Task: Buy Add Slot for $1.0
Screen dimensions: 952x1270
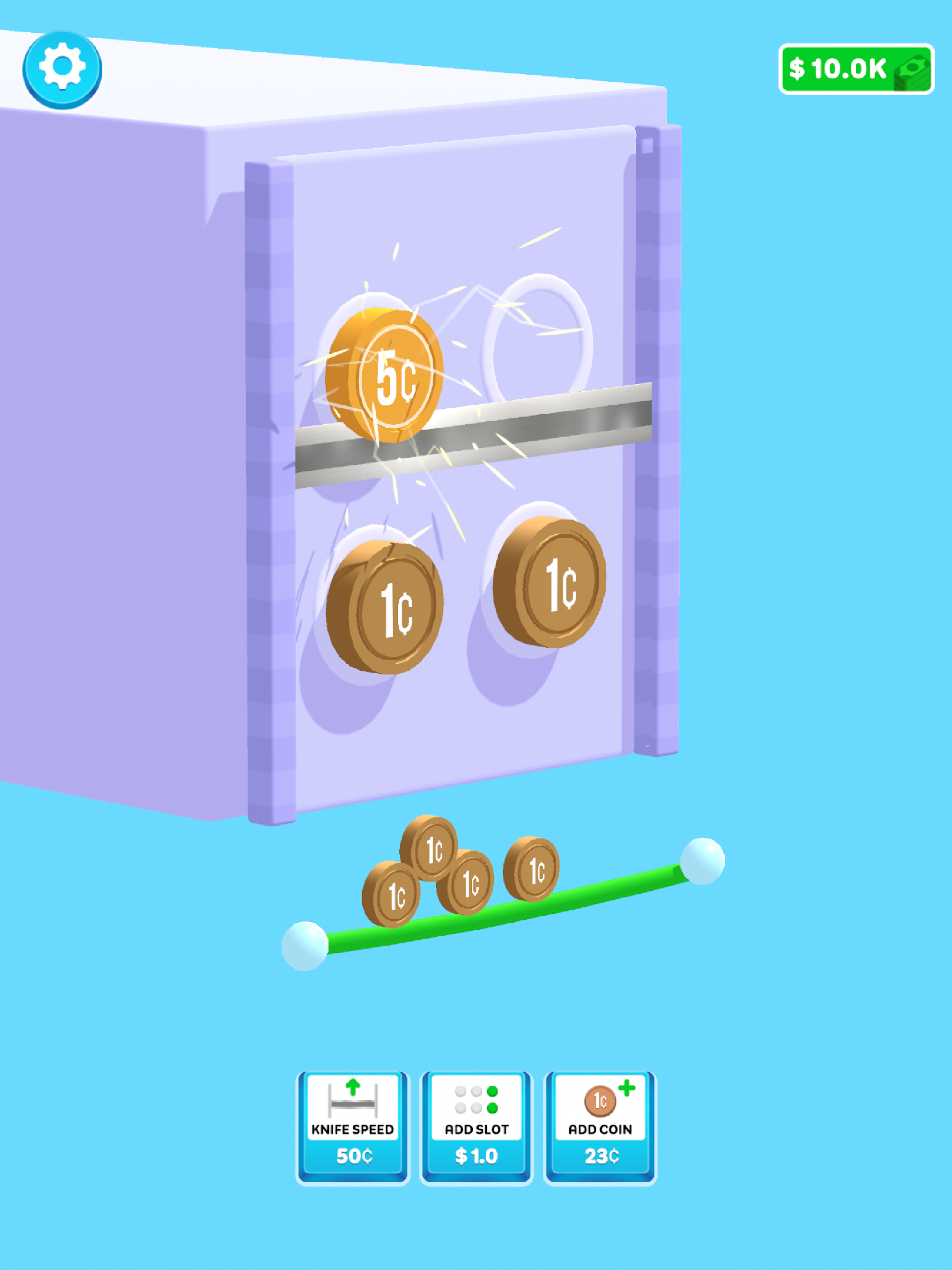Action: 476,1127
